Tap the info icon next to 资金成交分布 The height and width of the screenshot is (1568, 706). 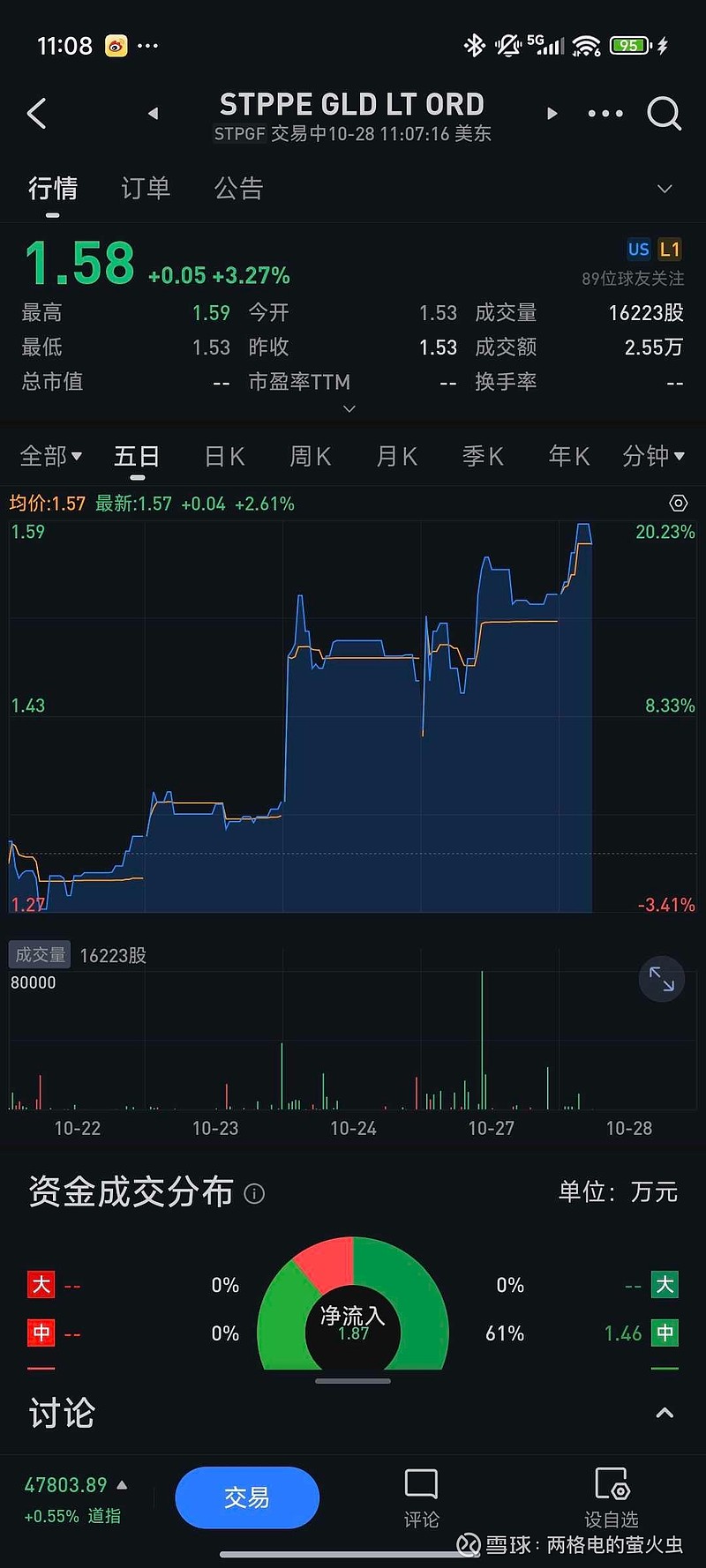coord(254,1193)
